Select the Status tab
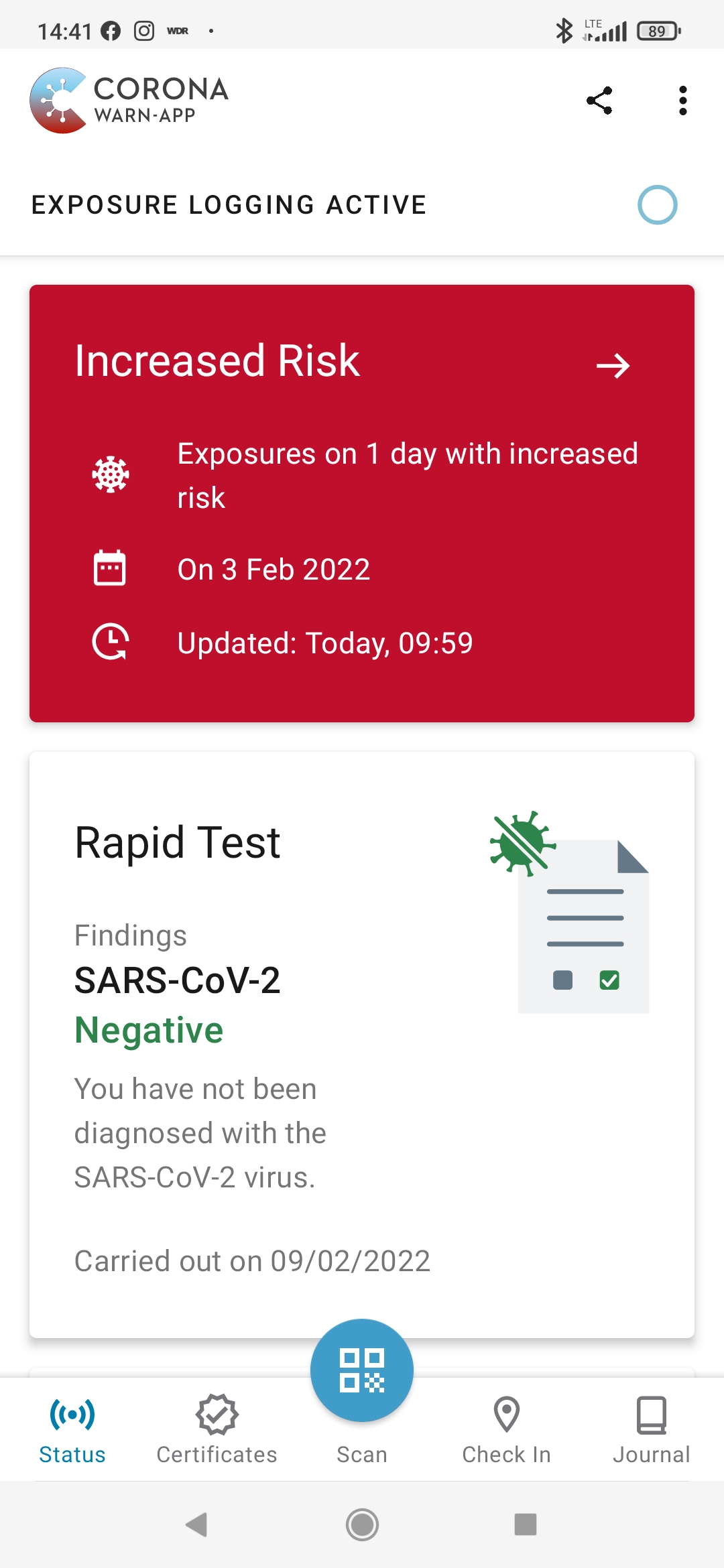Screen dimensions: 724x1568 72,1430
